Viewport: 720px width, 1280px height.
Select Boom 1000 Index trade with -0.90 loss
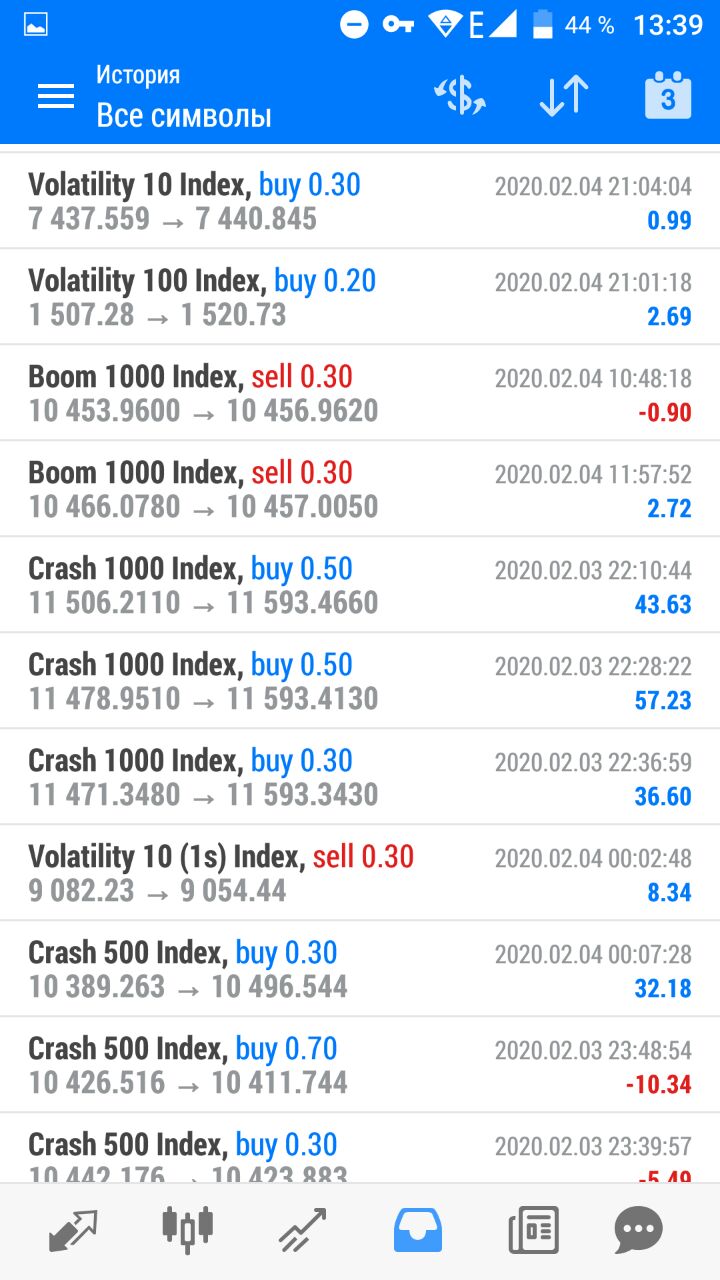tap(360, 393)
